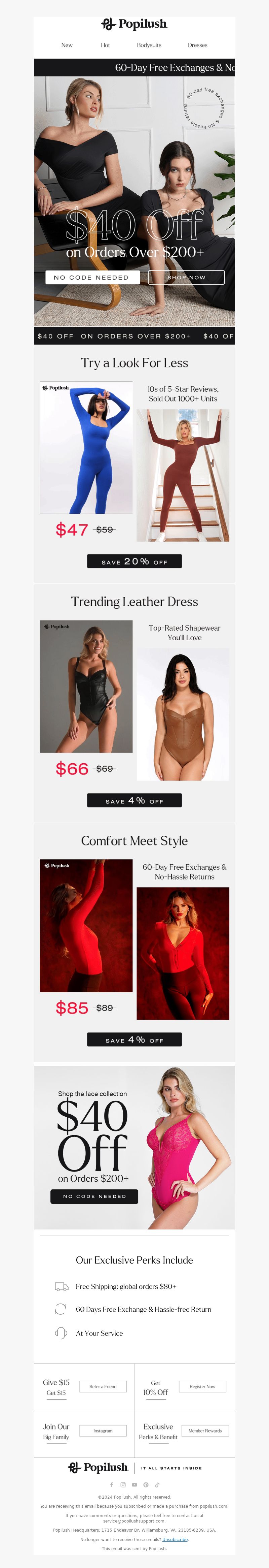The image size is (269, 1568).
Task: Open Member Rewards
Action: click(205, 1431)
